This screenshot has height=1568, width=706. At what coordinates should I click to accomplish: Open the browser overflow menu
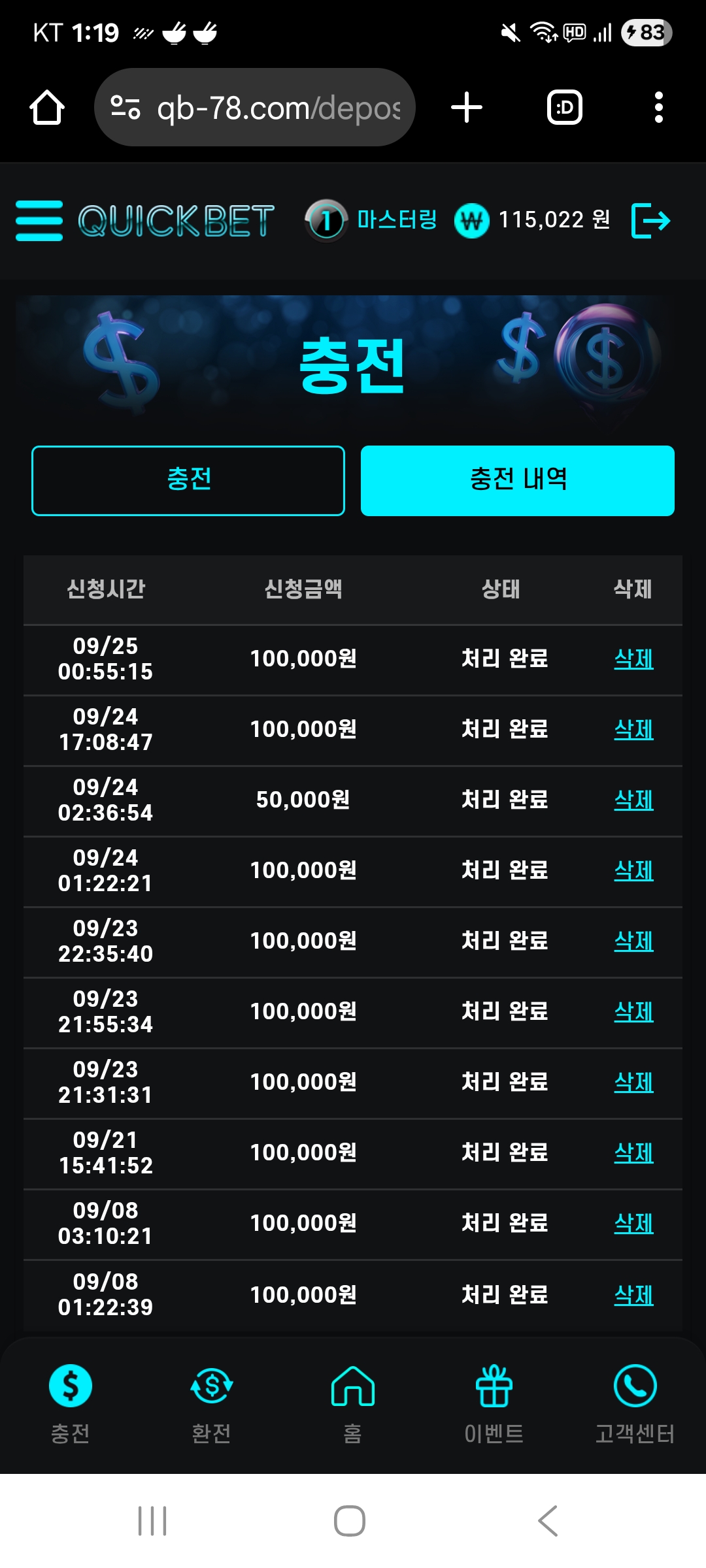pyautogui.click(x=659, y=107)
